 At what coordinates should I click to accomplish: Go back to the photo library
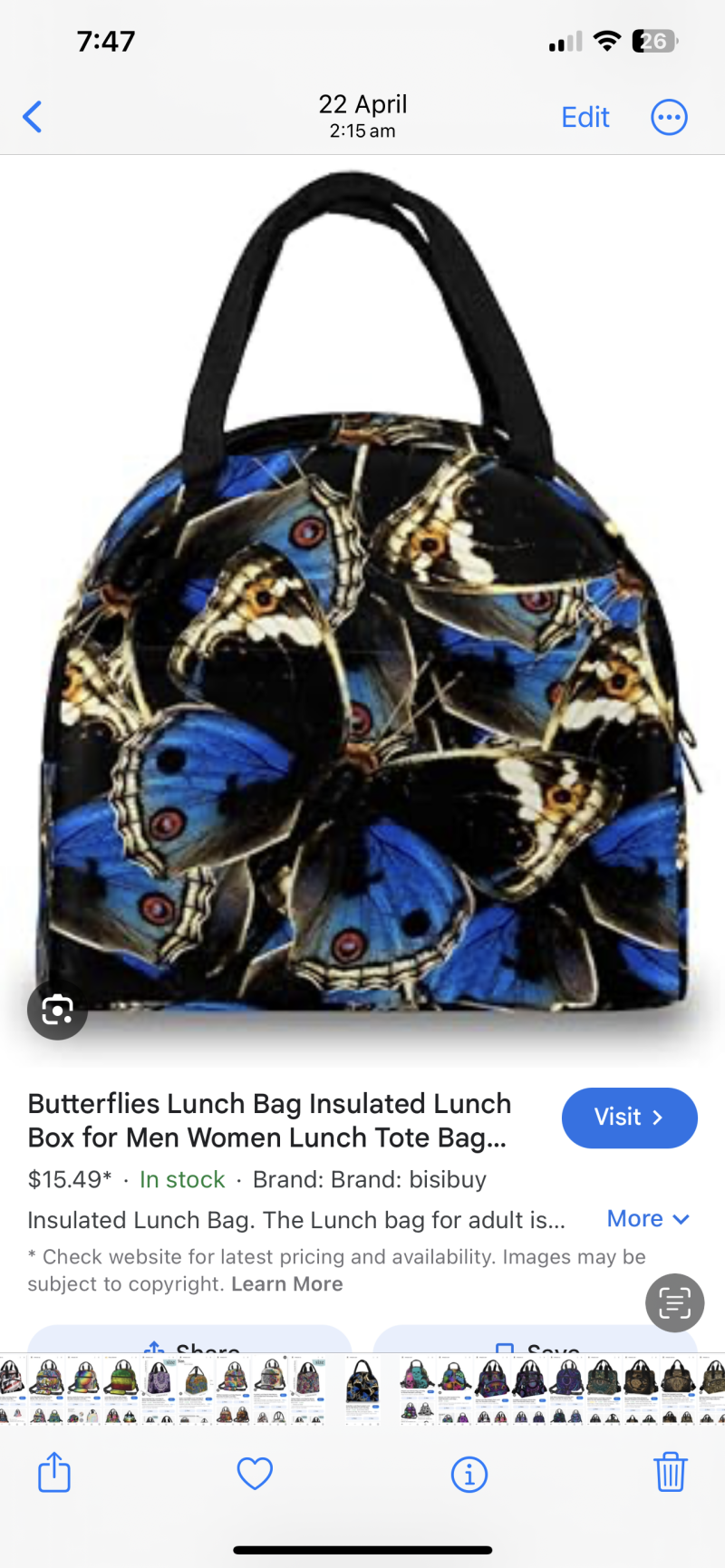click(x=33, y=117)
